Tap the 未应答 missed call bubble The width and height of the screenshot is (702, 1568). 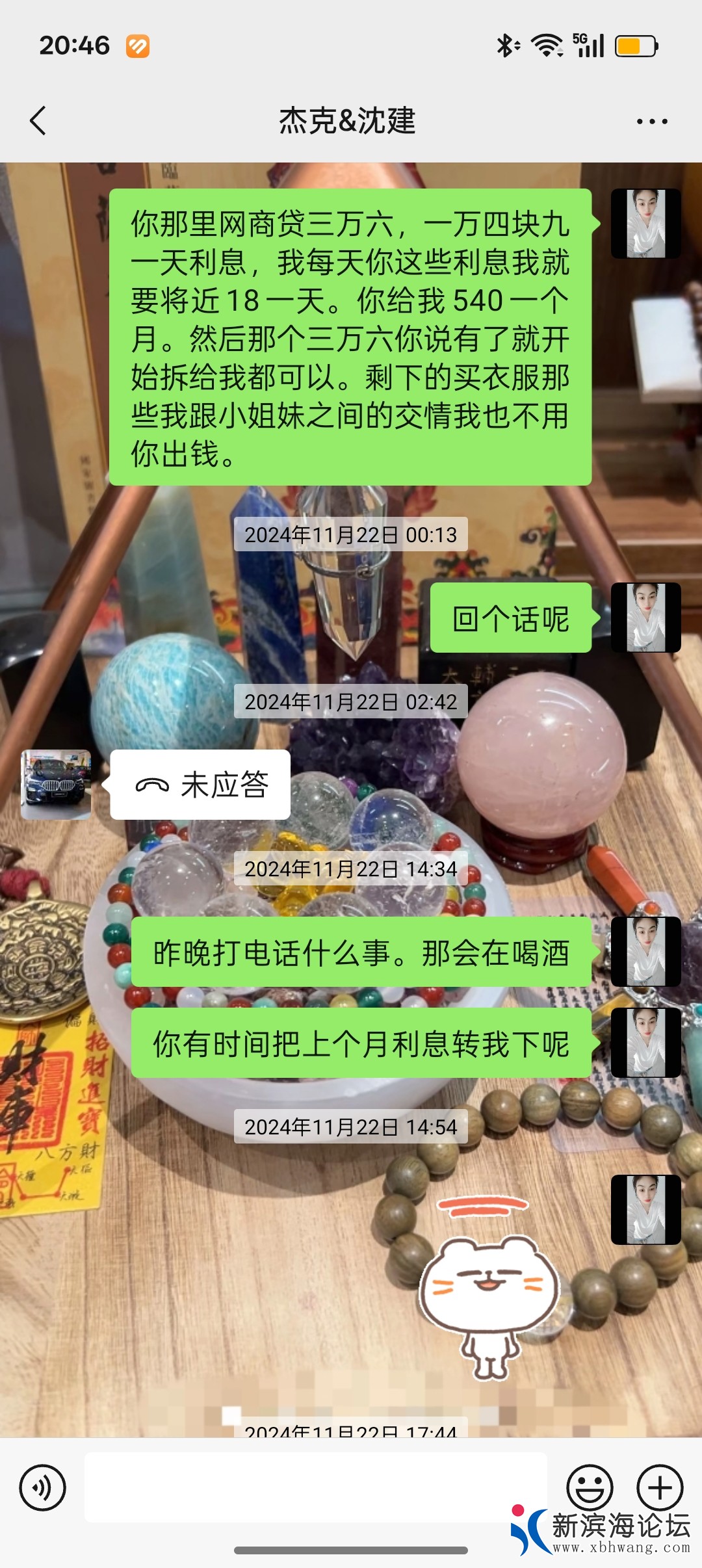point(200,785)
